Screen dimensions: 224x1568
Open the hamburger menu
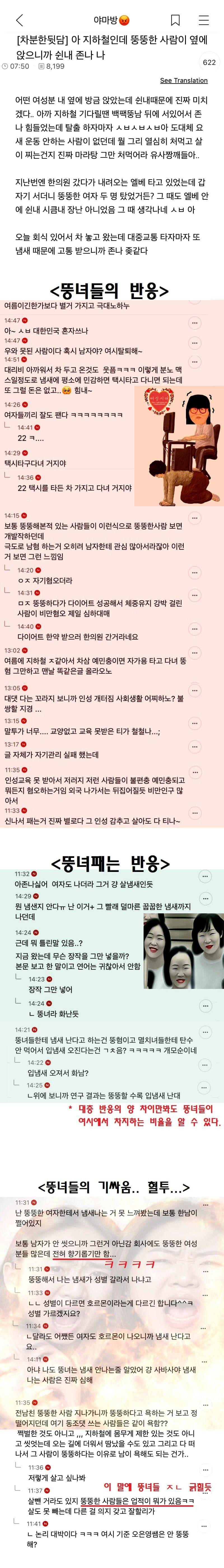click(x=204, y=20)
